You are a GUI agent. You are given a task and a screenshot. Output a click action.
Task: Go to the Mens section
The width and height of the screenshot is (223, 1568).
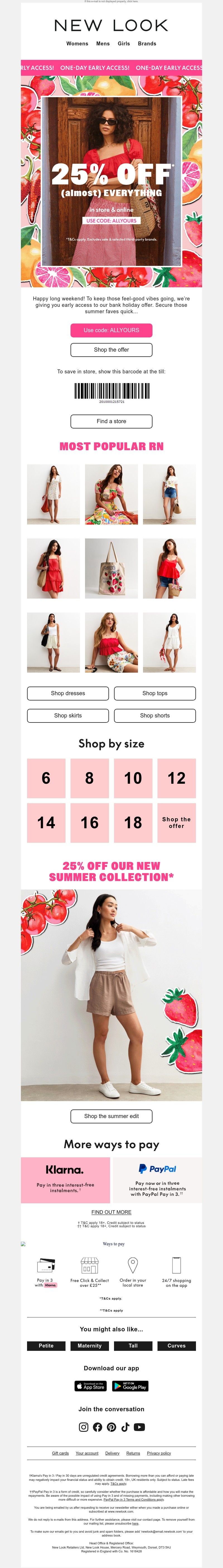click(103, 44)
